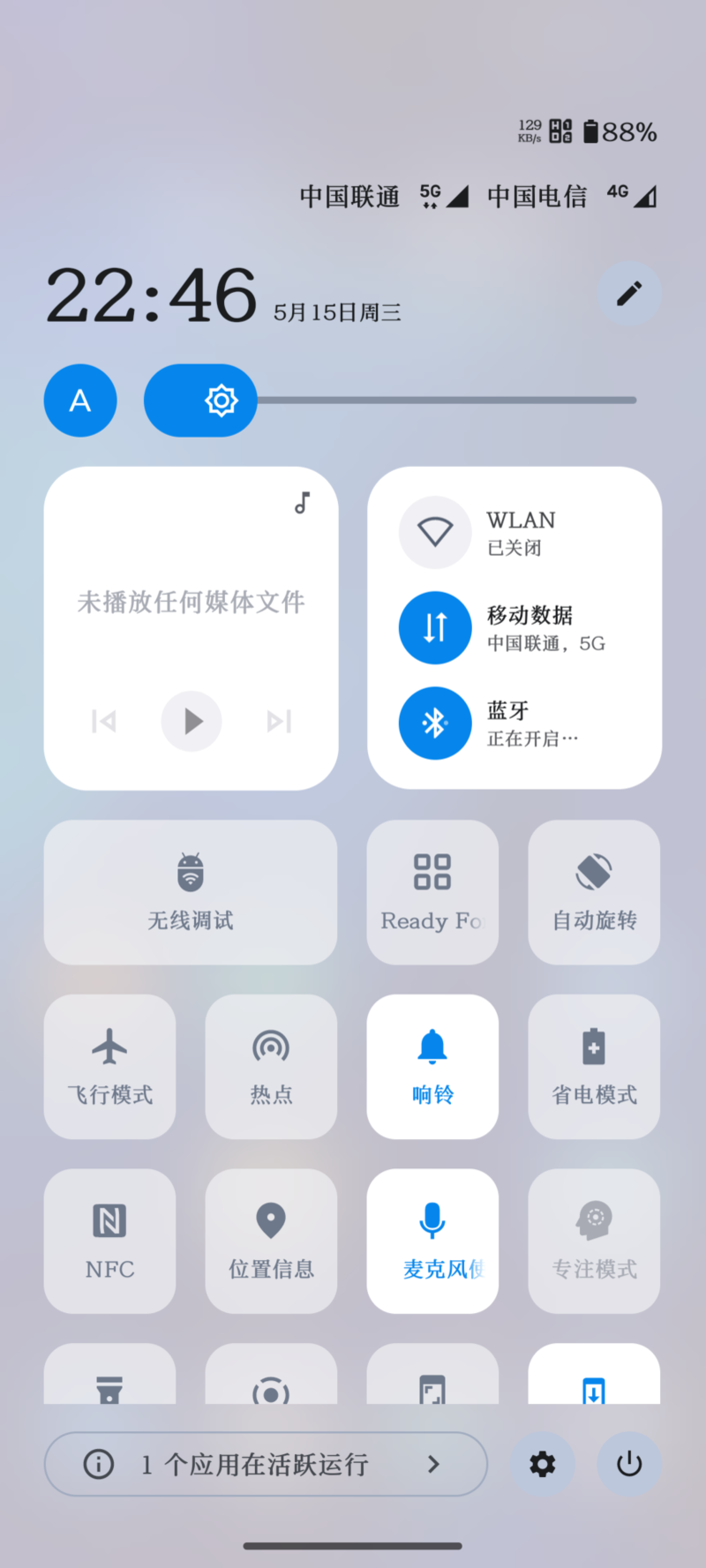
Task: Tap the Ready For tile
Action: (432, 892)
